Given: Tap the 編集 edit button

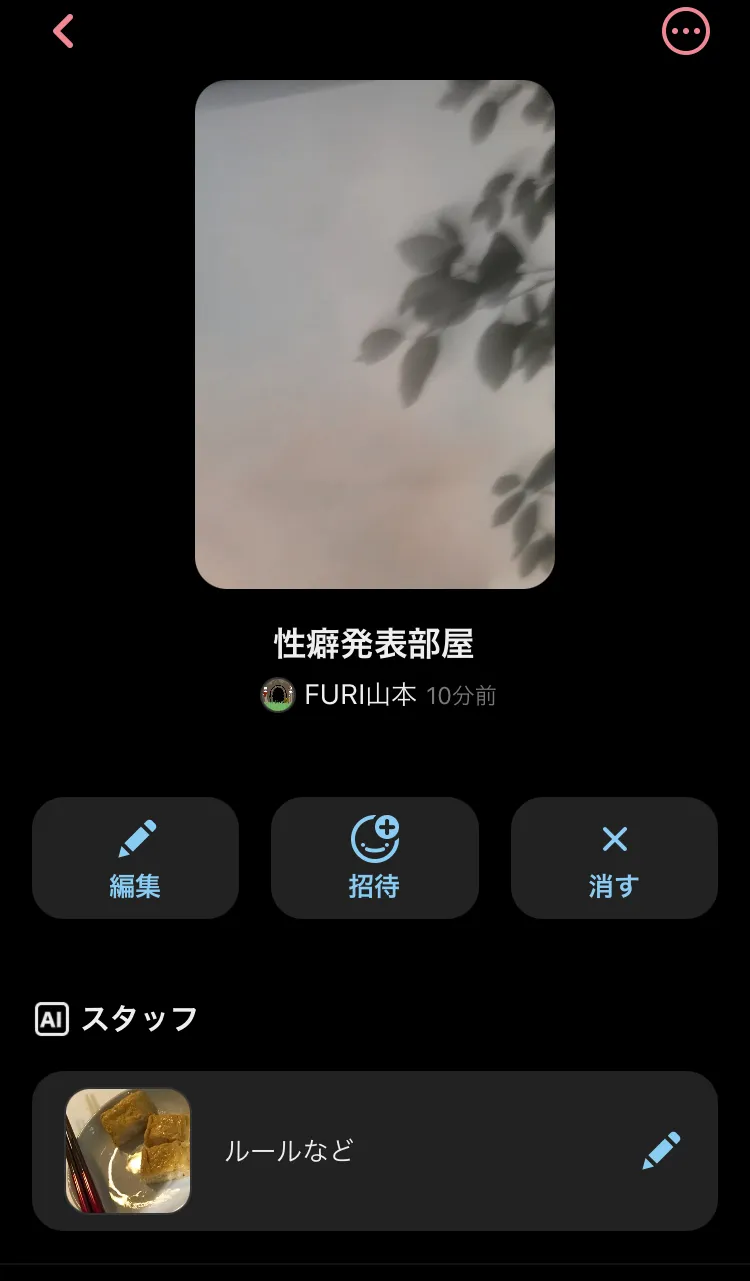Looking at the screenshot, I should [x=135, y=858].
